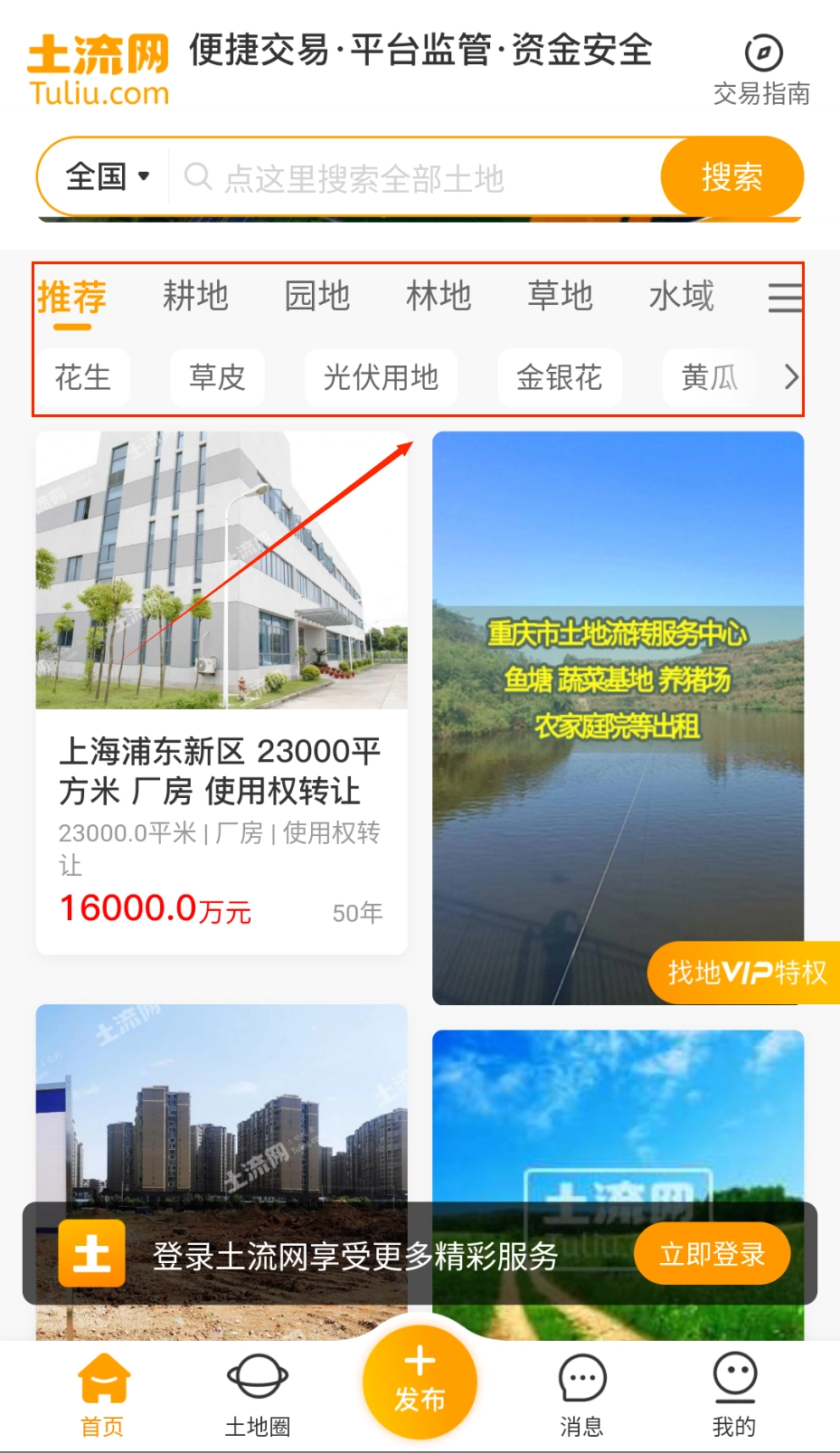Switch to the 水域 tab
The width and height of the screenshot is (840, 1453).
pyautogui.click(x=681, y=296)
